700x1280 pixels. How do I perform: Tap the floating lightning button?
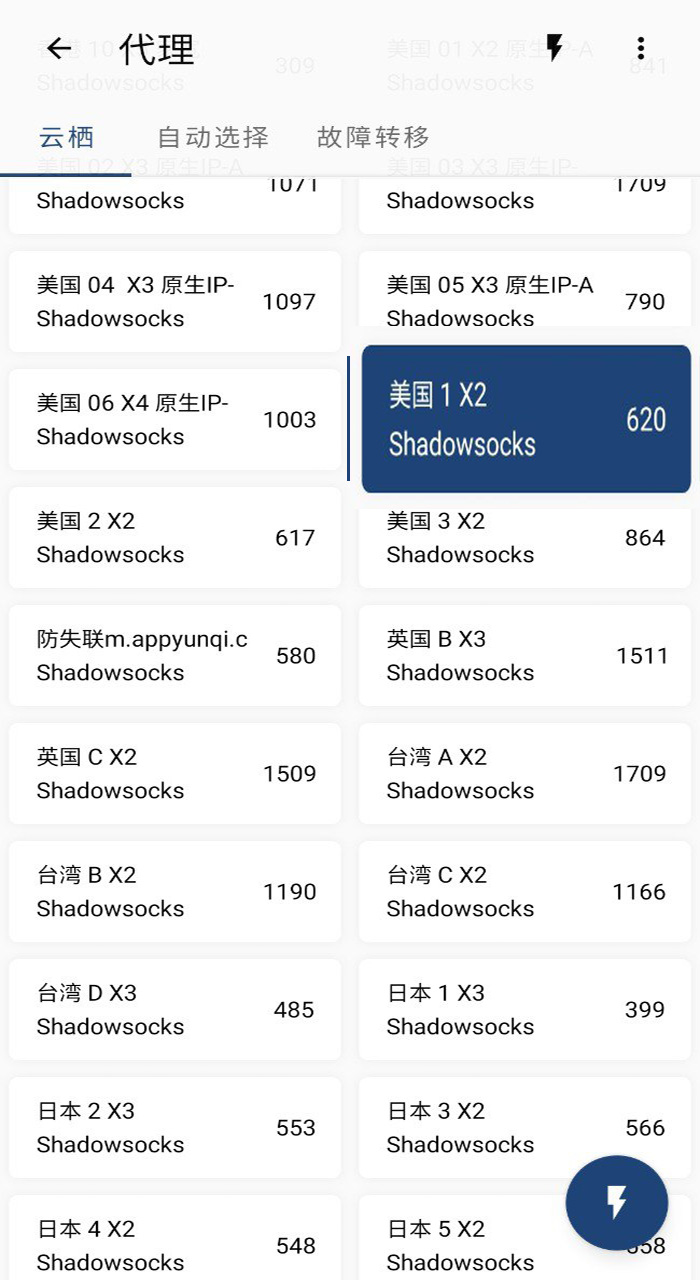[x=616, y=1202]
